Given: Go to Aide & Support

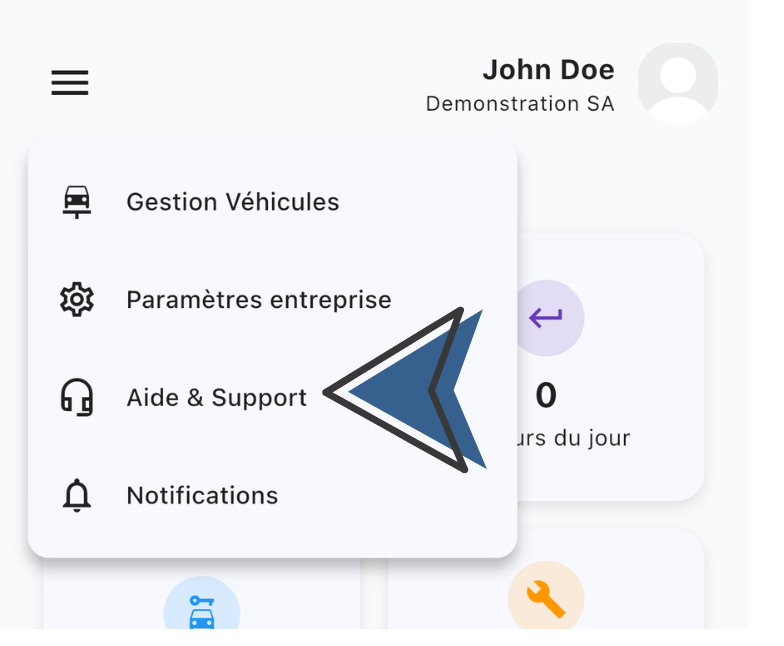Looking at the screenshot, I should point(216,398).
